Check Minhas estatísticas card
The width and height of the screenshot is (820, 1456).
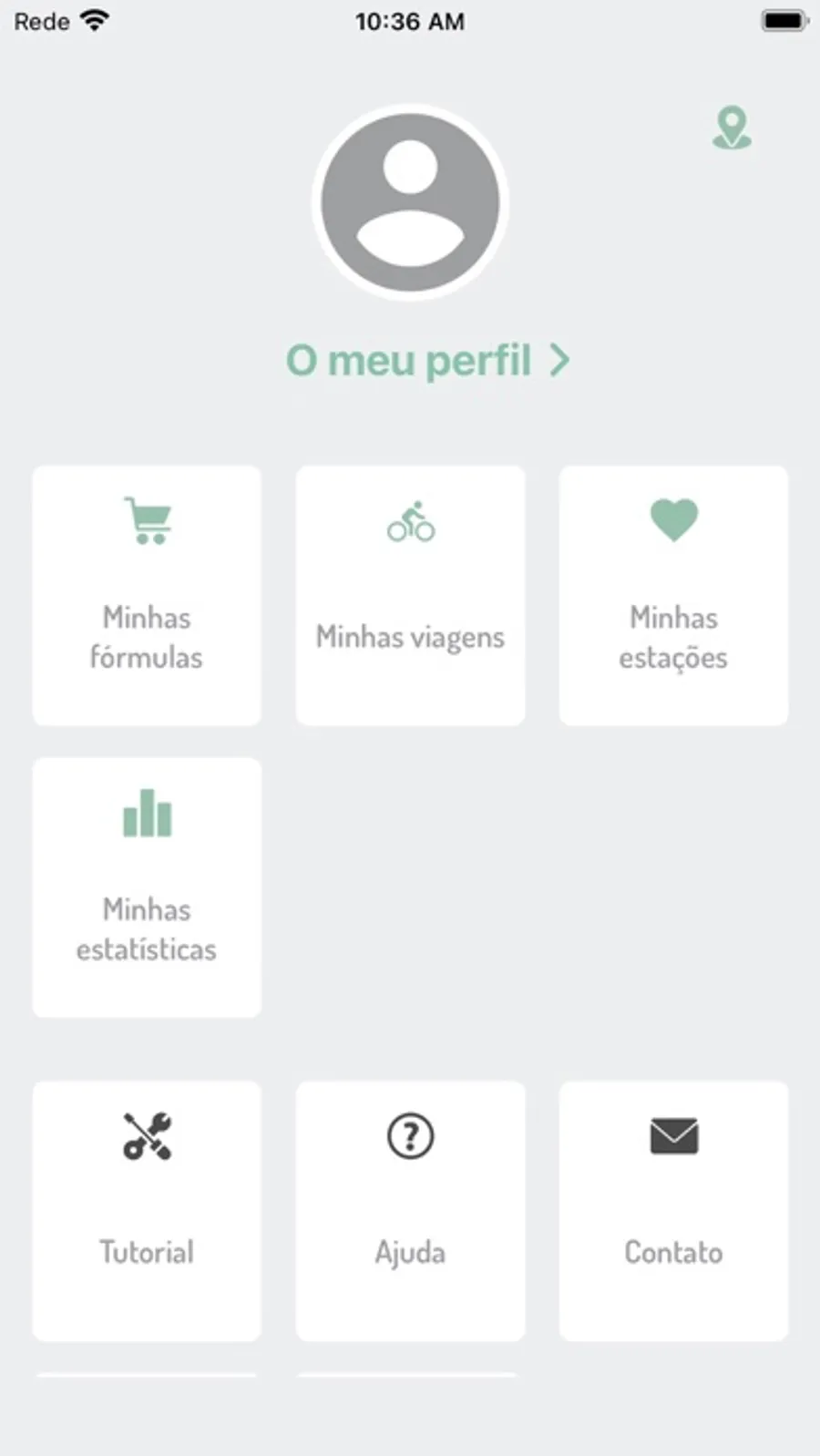click(x=147, y=887)
